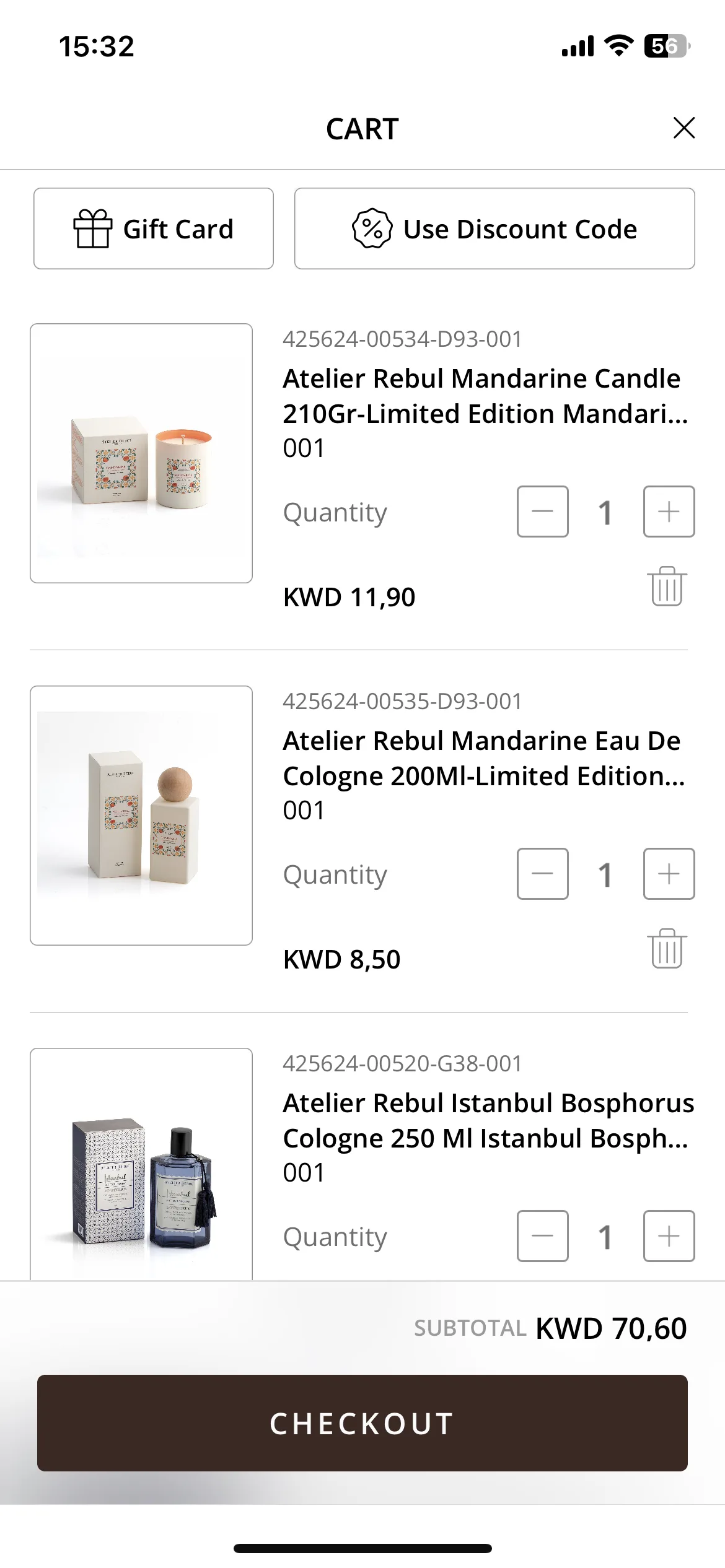View Mandarine Eau De Cologne product image

tap(141, 816)
